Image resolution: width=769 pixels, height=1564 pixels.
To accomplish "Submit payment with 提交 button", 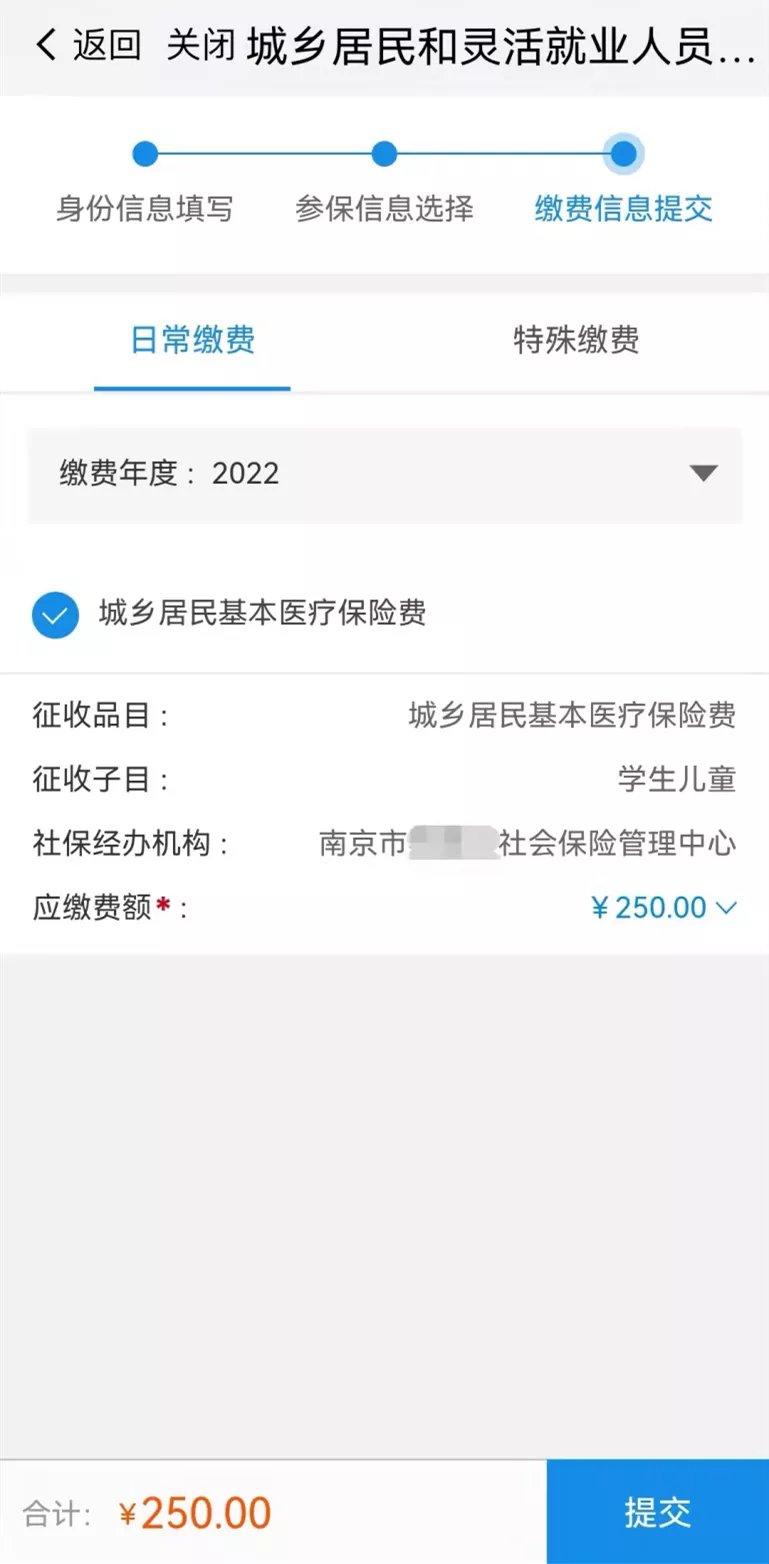I will [x=657, y=1511].
